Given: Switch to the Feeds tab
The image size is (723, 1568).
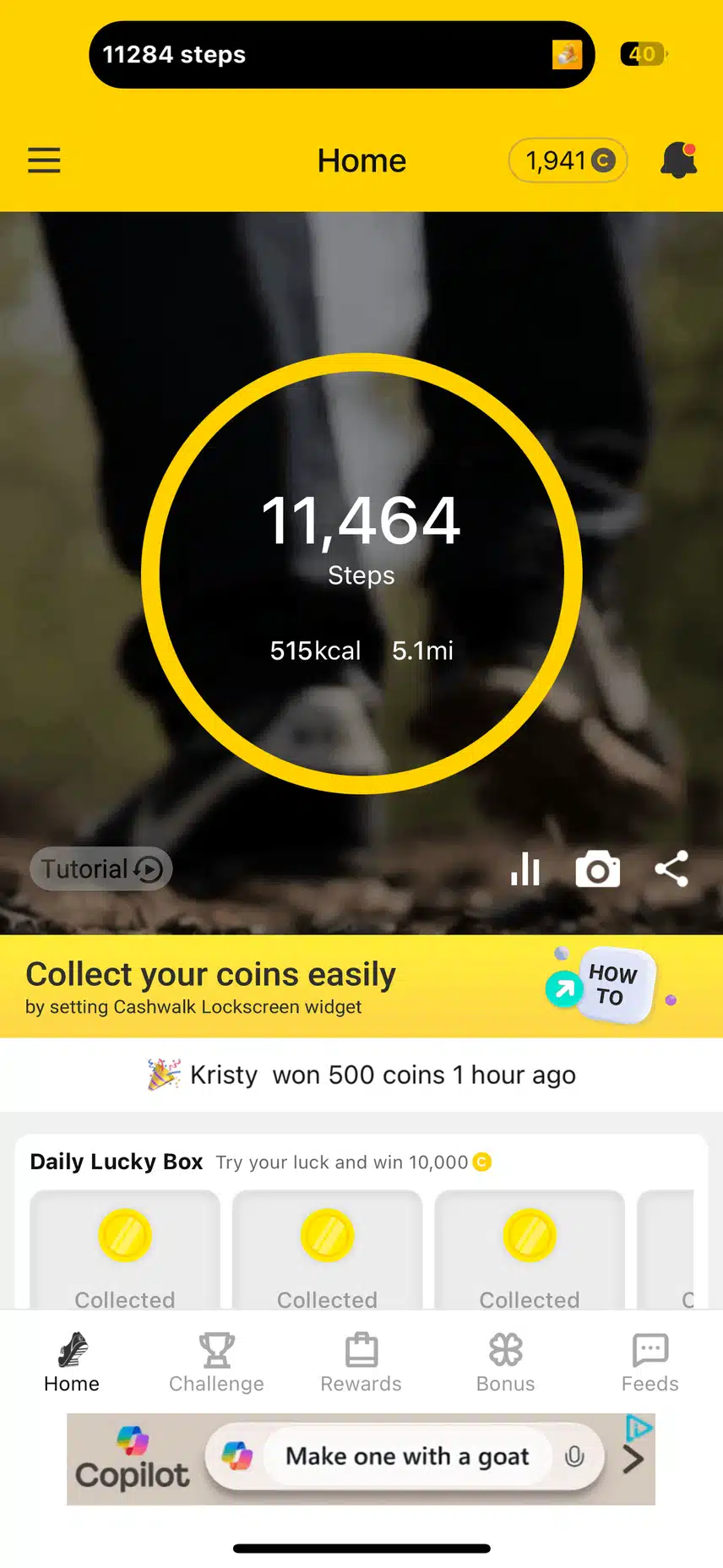Looking at the screenshot, I should click(650, 1361).
